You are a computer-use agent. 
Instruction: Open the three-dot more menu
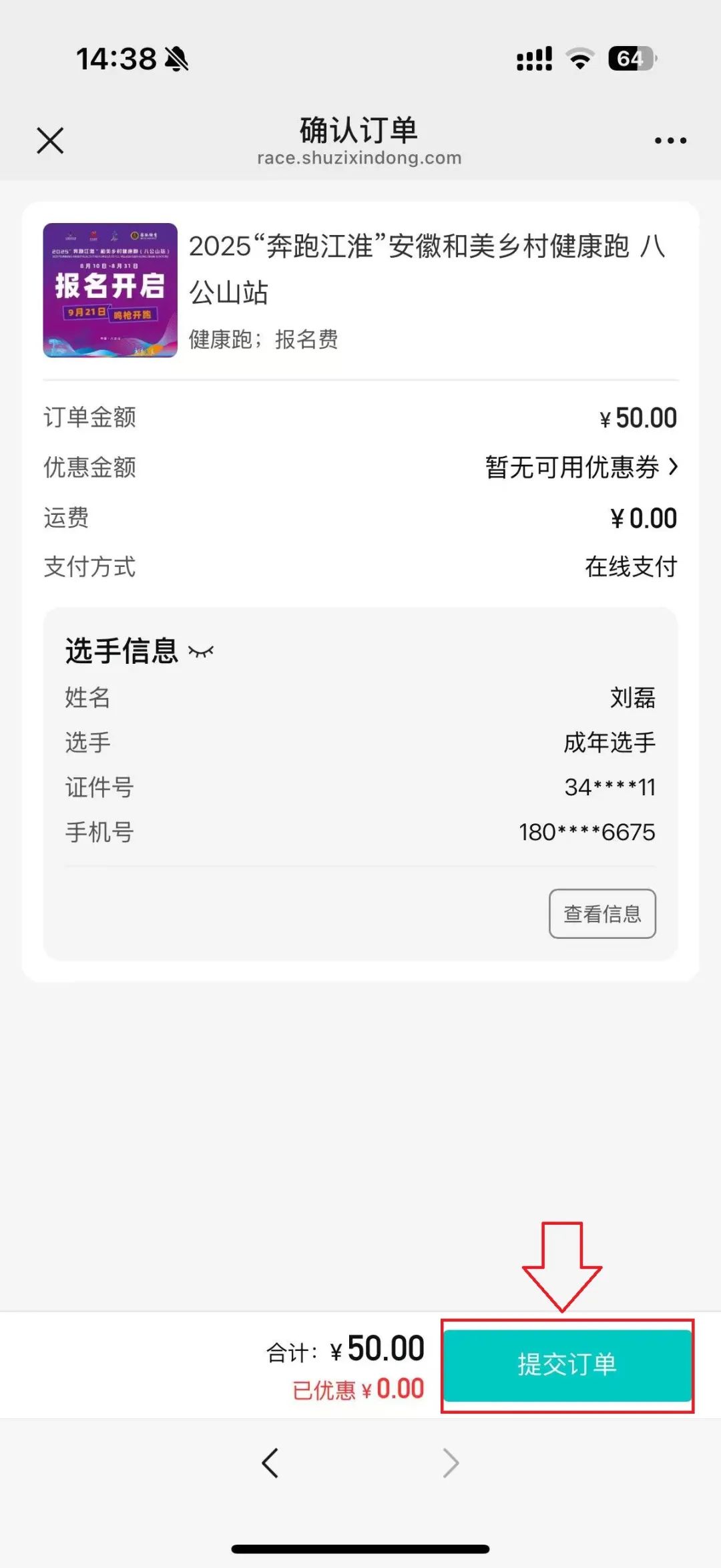click(x=670, y=141)
